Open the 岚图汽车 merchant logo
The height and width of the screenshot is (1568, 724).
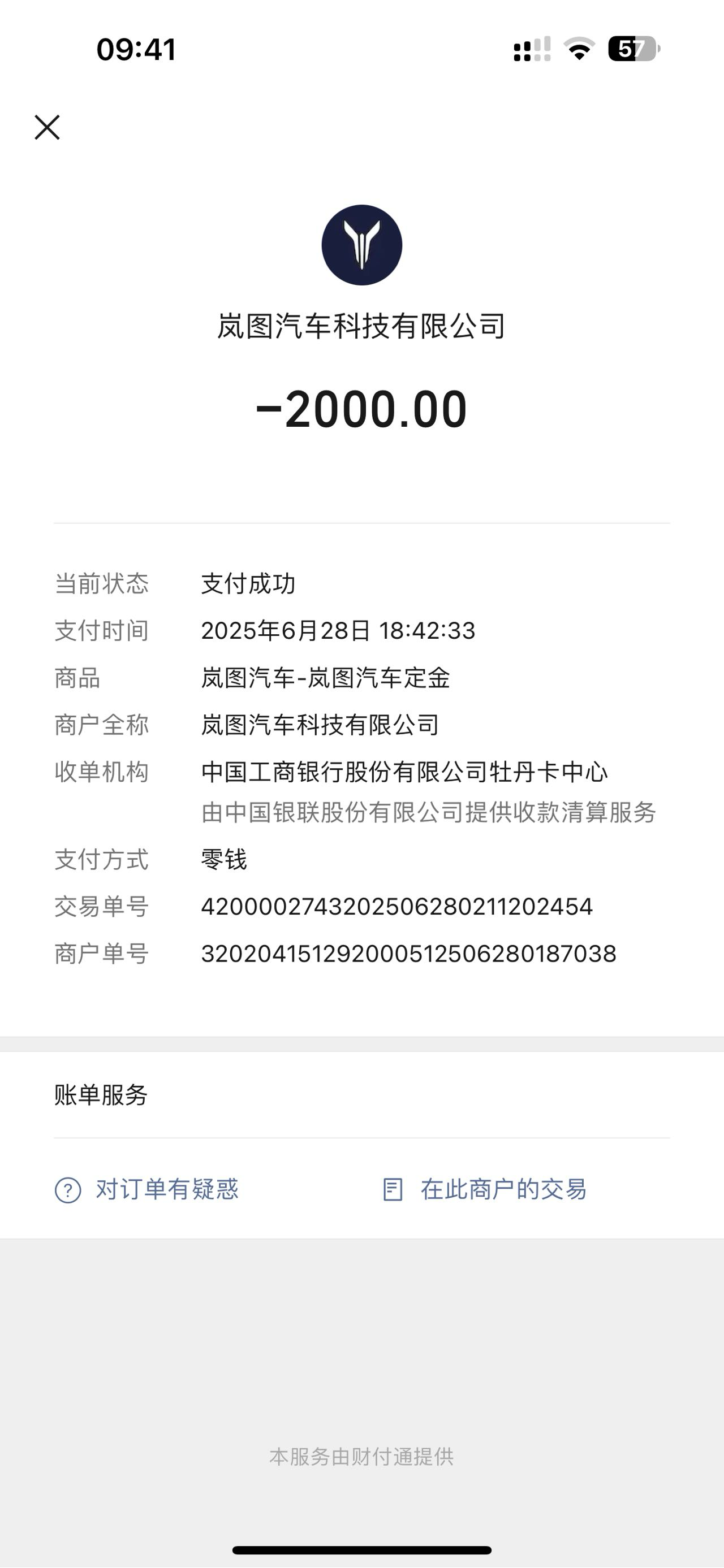pyautogui.click(x=361, y=245)
